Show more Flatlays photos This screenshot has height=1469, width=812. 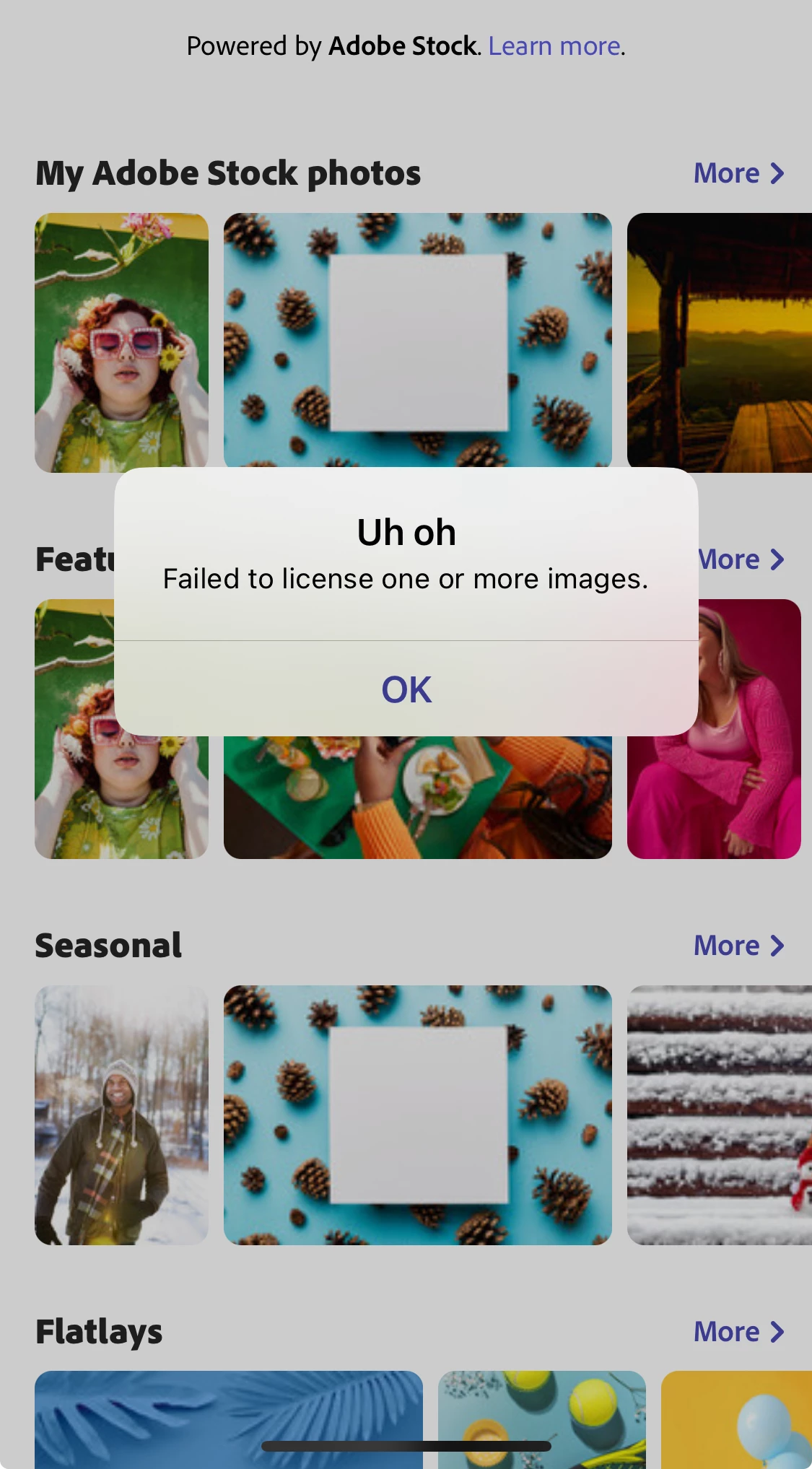738,1332
